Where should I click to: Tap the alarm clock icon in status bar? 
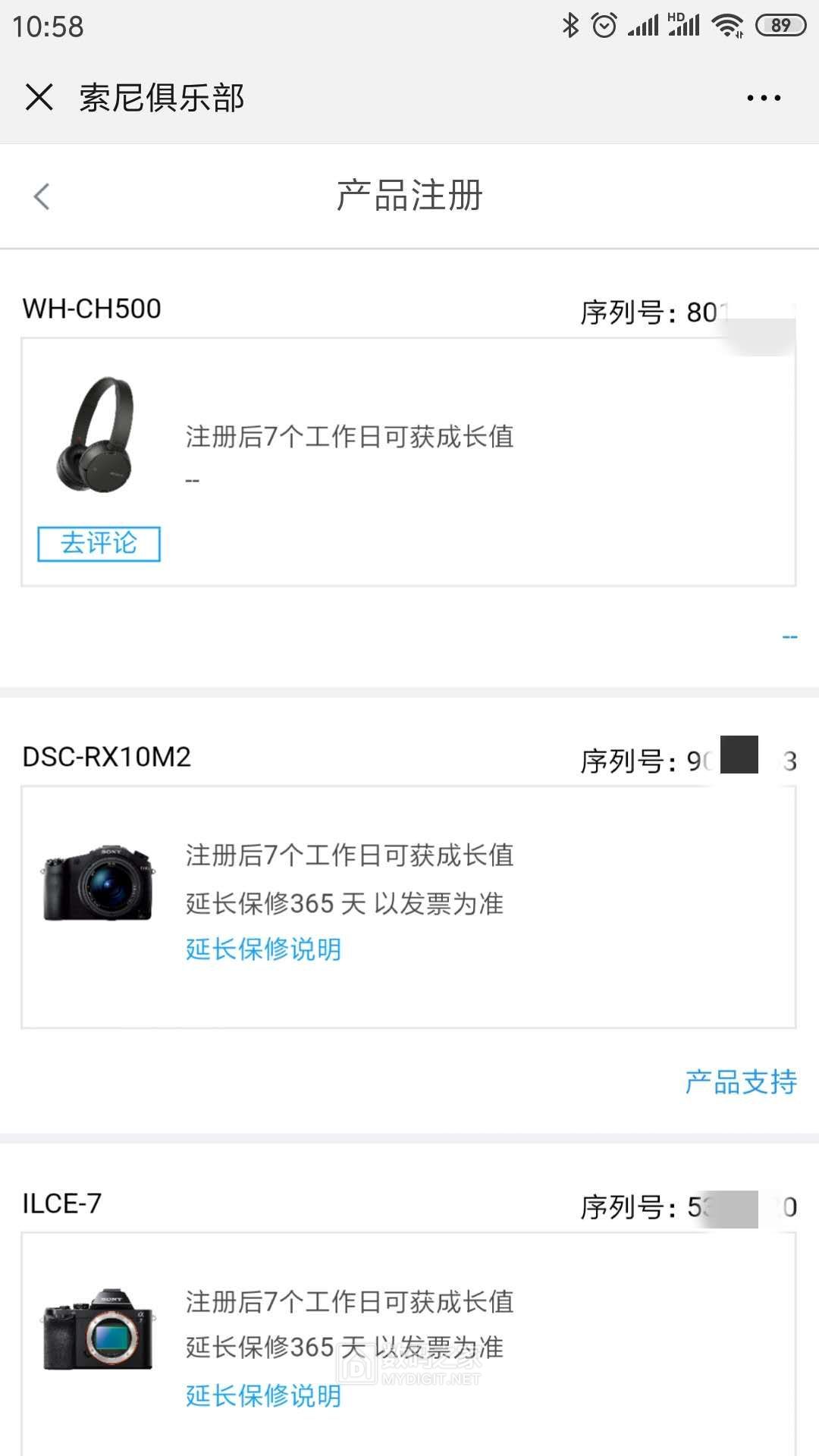604,24
